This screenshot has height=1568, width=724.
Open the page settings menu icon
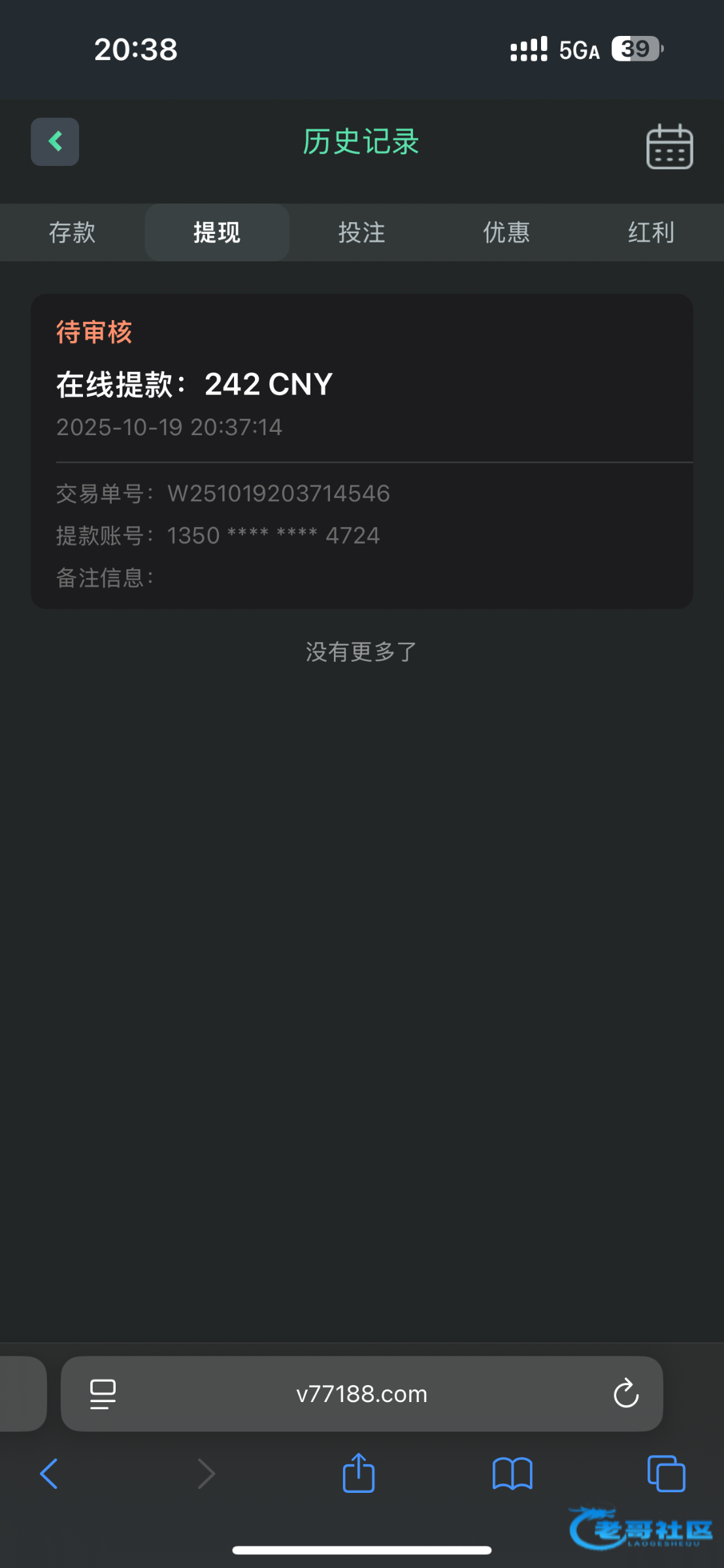pos(103,1394)
